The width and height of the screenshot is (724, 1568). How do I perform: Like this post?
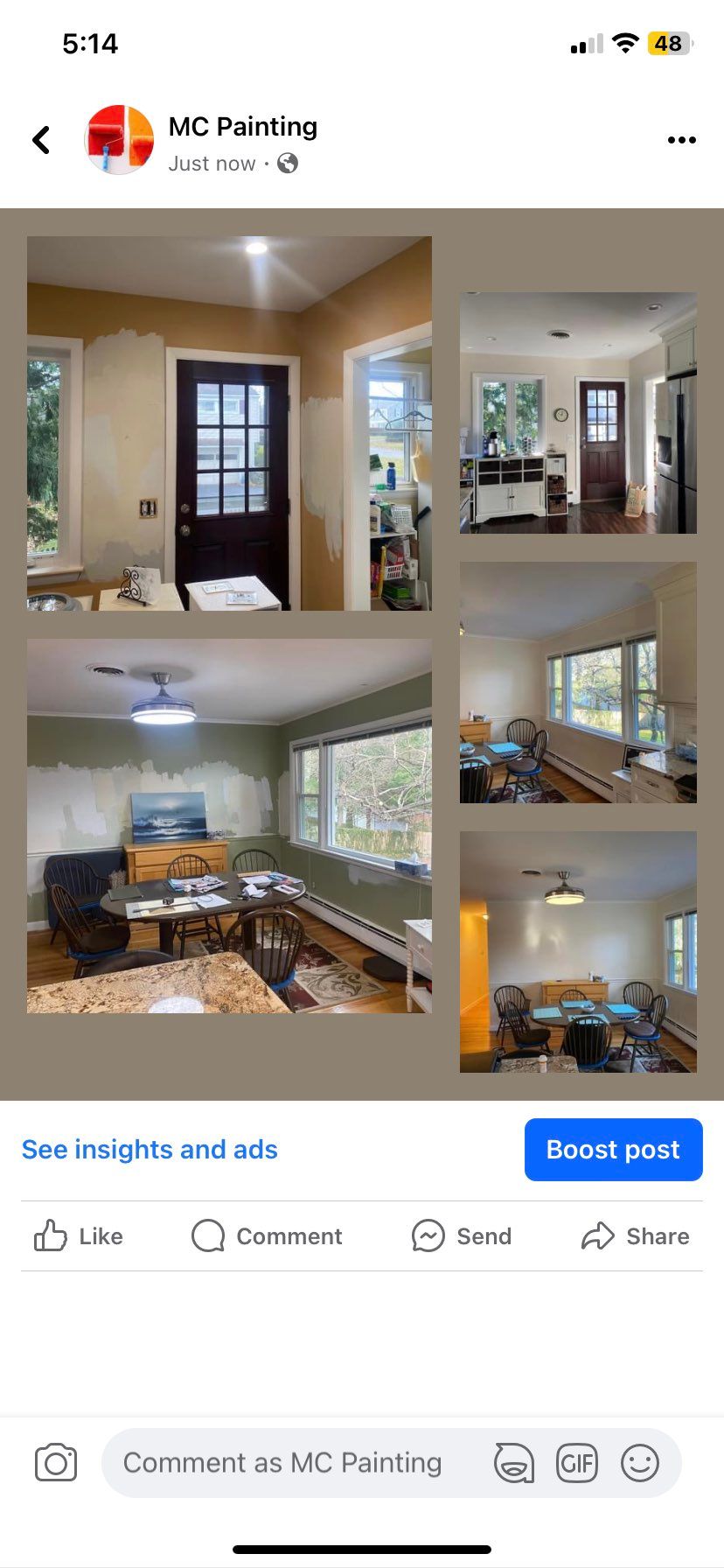click(79, 1235)
